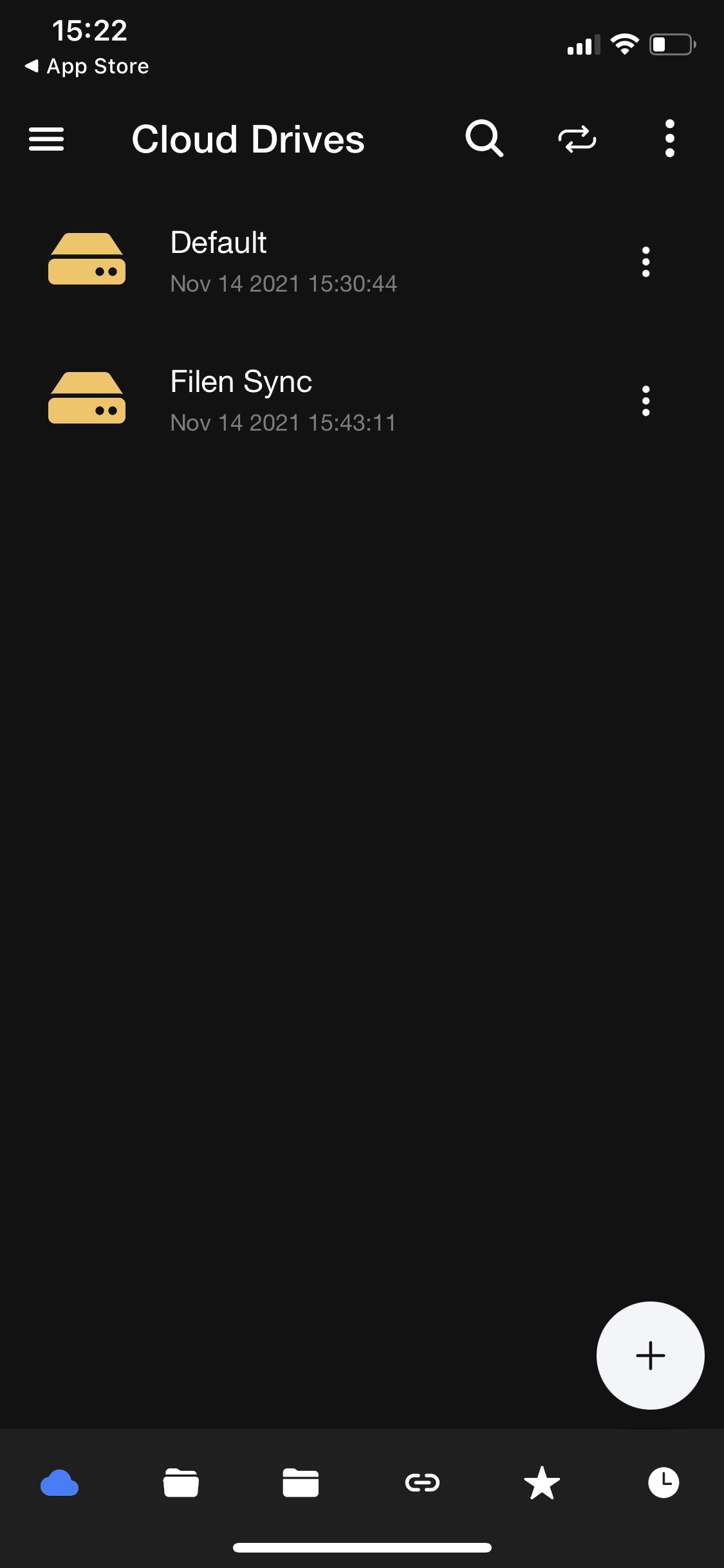Open search for cloud drives
724x1568 pixels.
pos(484,138)
